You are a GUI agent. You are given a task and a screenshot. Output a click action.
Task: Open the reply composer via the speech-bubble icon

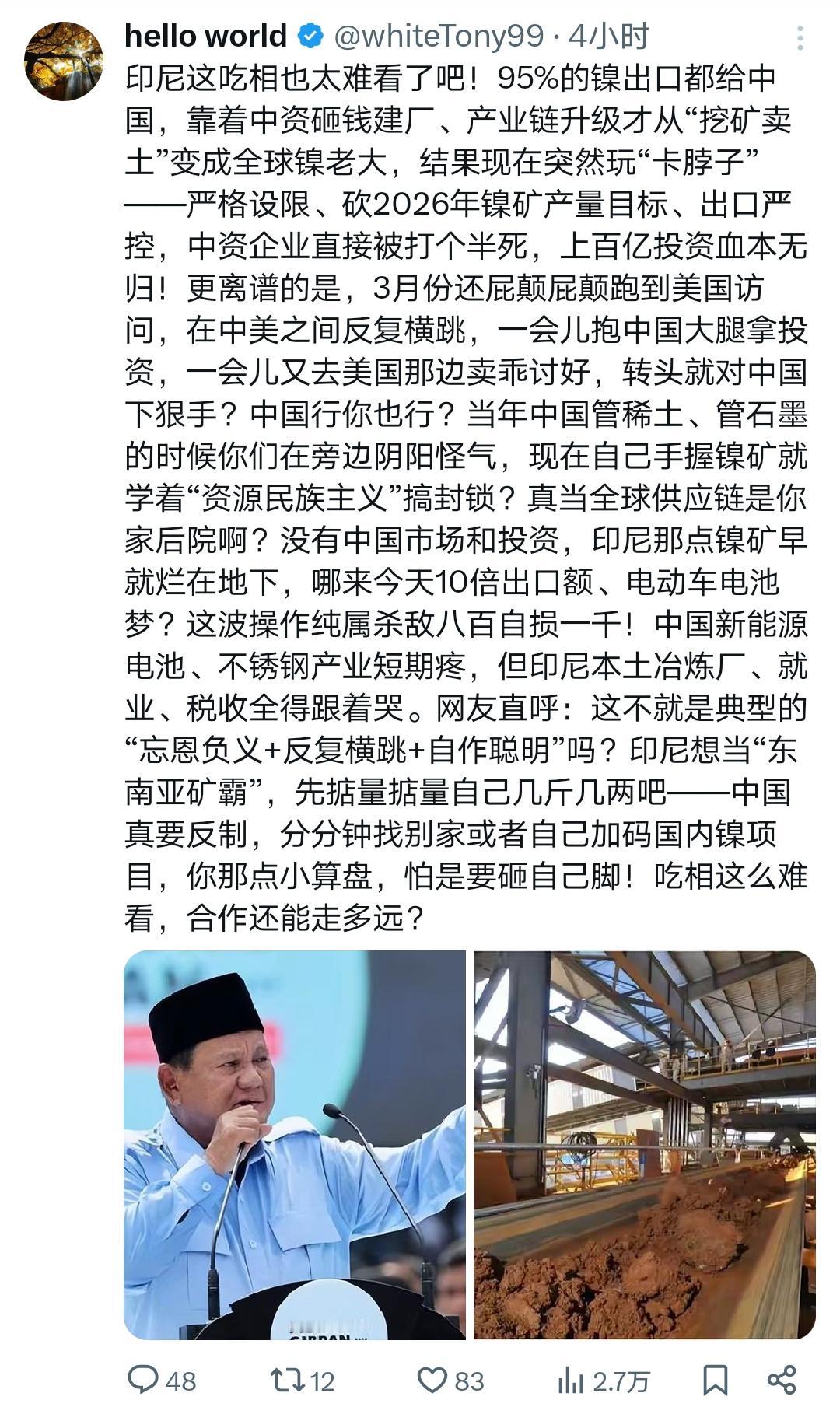point(145,1376)
